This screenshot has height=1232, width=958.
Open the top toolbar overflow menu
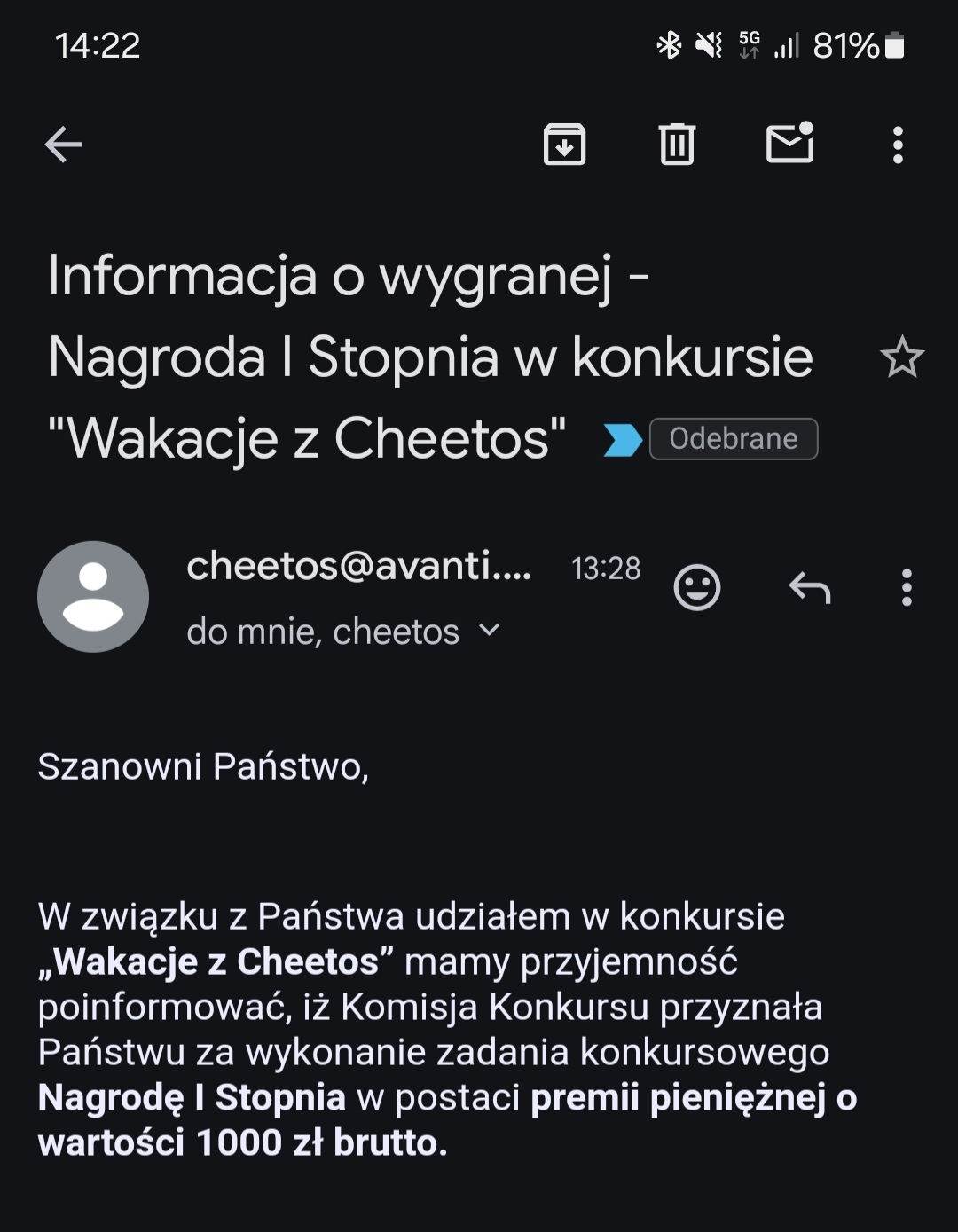pyautogui.click(x=898, y=145)
